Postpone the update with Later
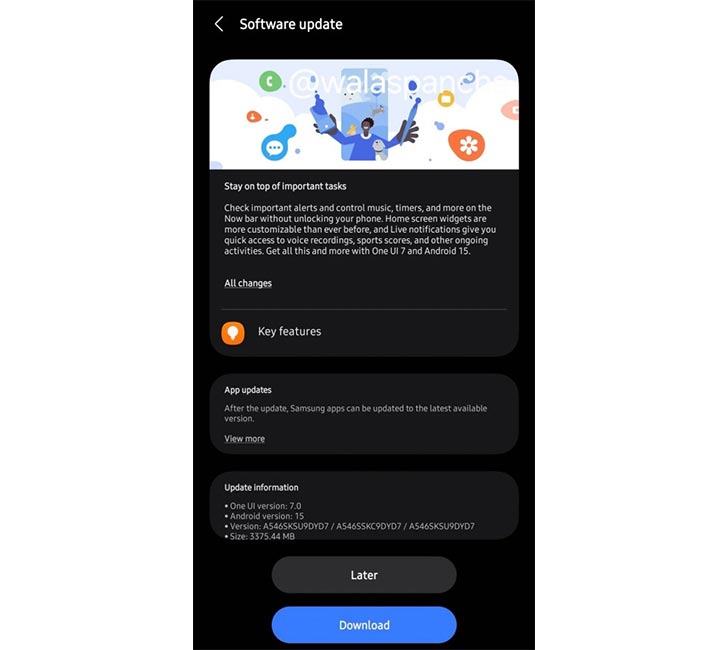The width and height of the screenshot is (728, 650). (364, 575)
